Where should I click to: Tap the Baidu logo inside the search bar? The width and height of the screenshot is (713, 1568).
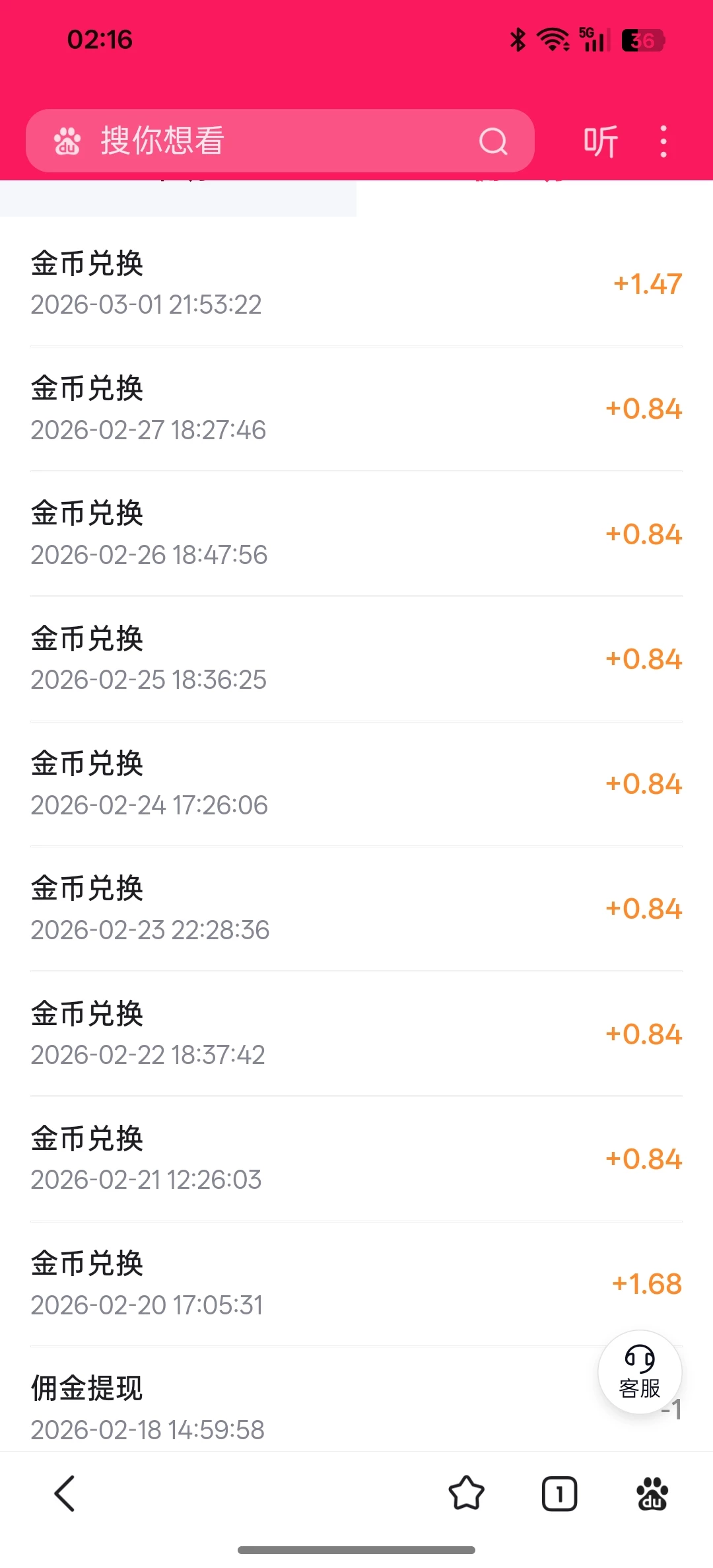click(x=68, y=141)
